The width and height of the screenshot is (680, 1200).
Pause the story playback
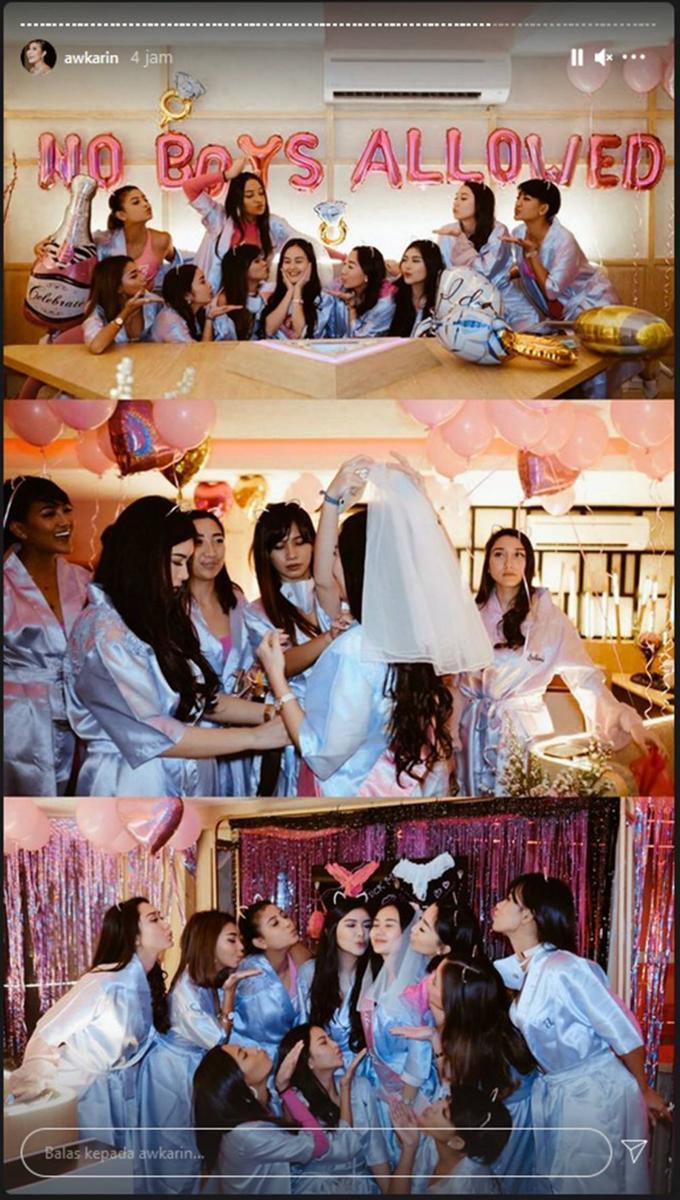576,57
